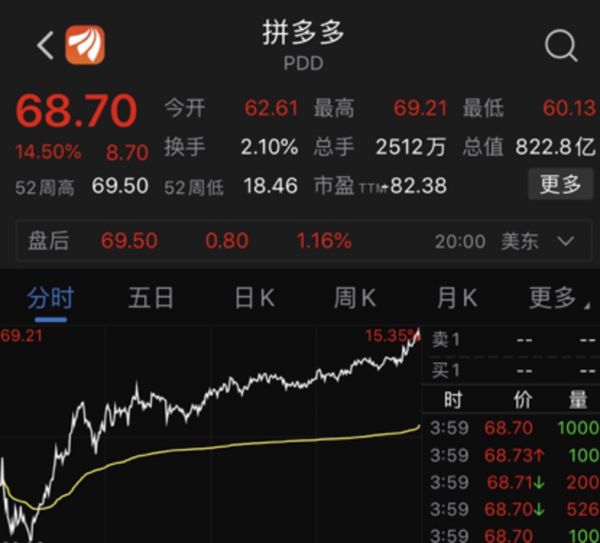
Task: Select the 周K chart tab
Action: coord(355,297)
